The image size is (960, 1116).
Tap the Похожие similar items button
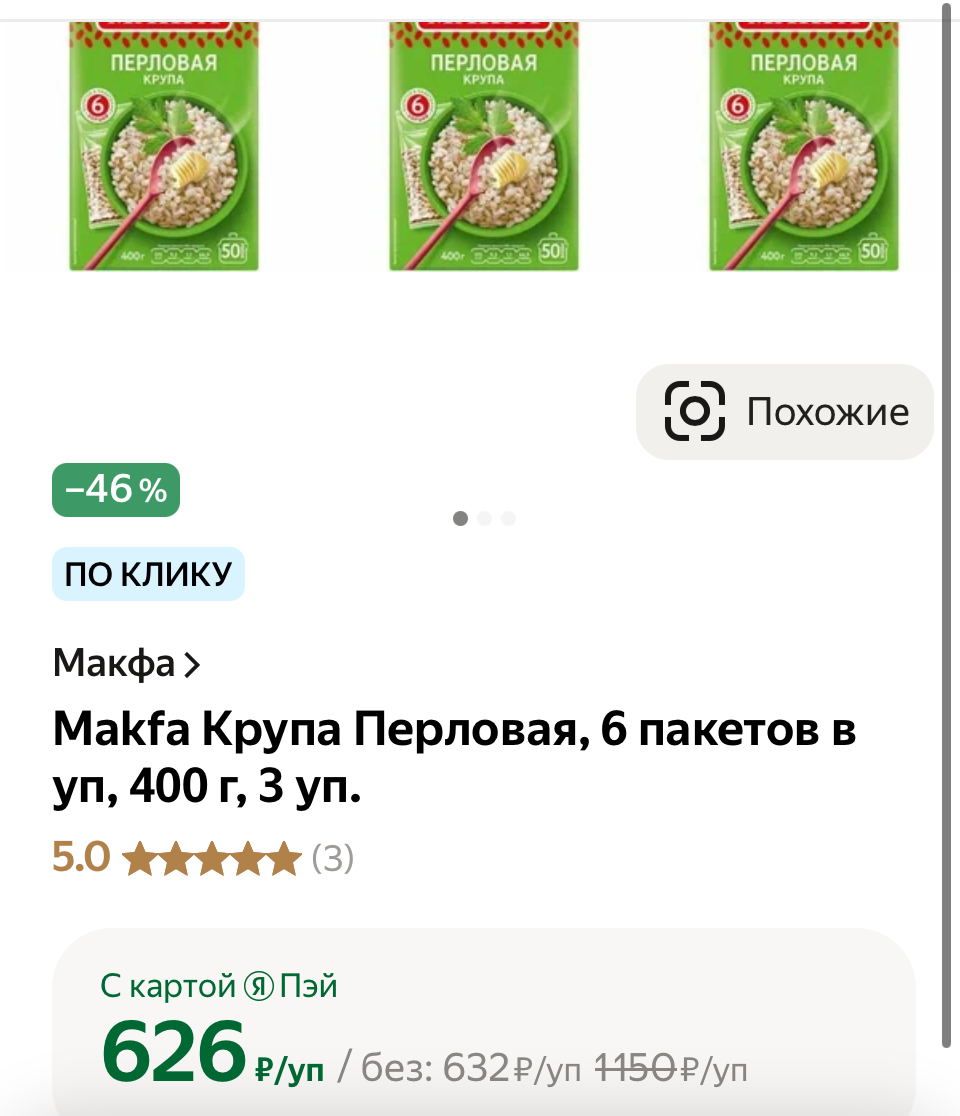pyautogui.click(x=785, y=412)
